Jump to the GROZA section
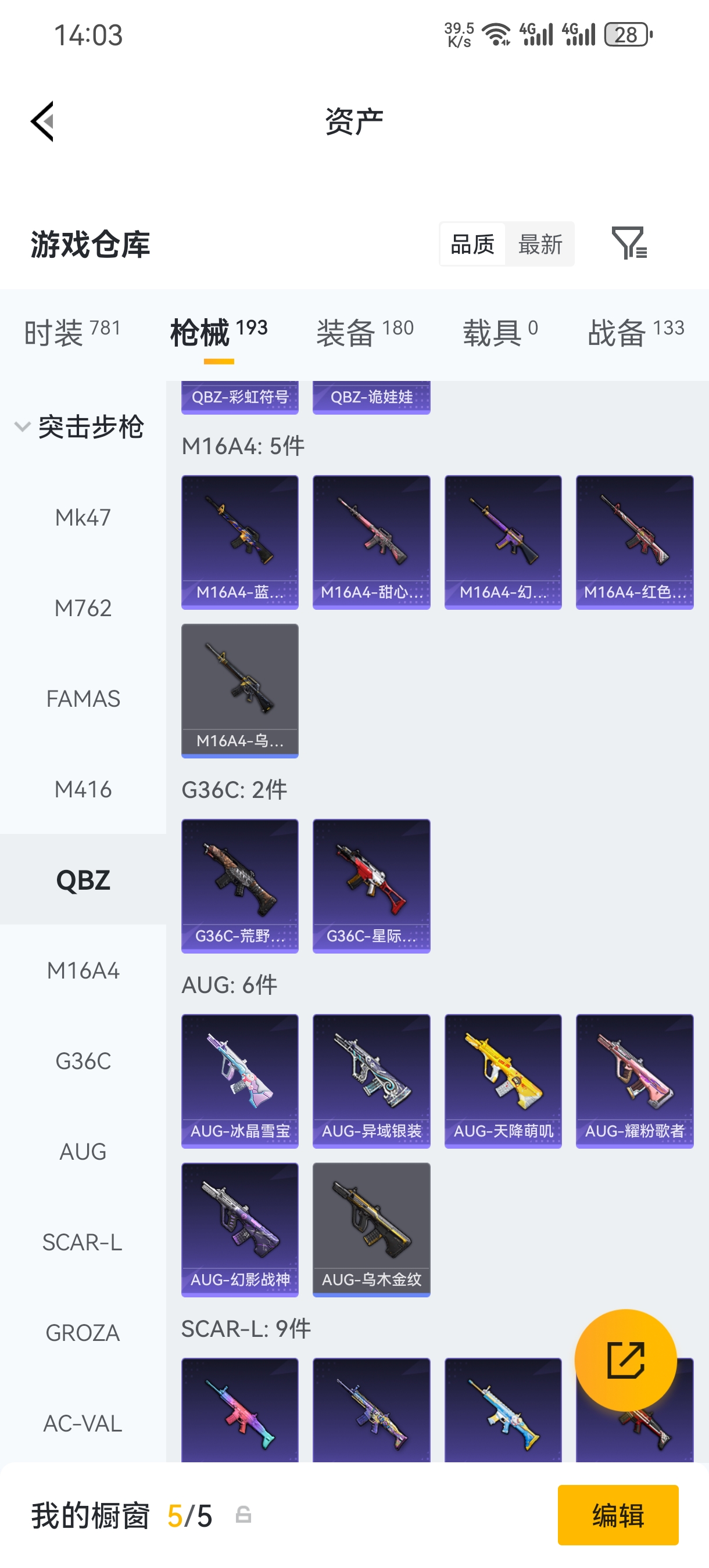 [83, 1333]
